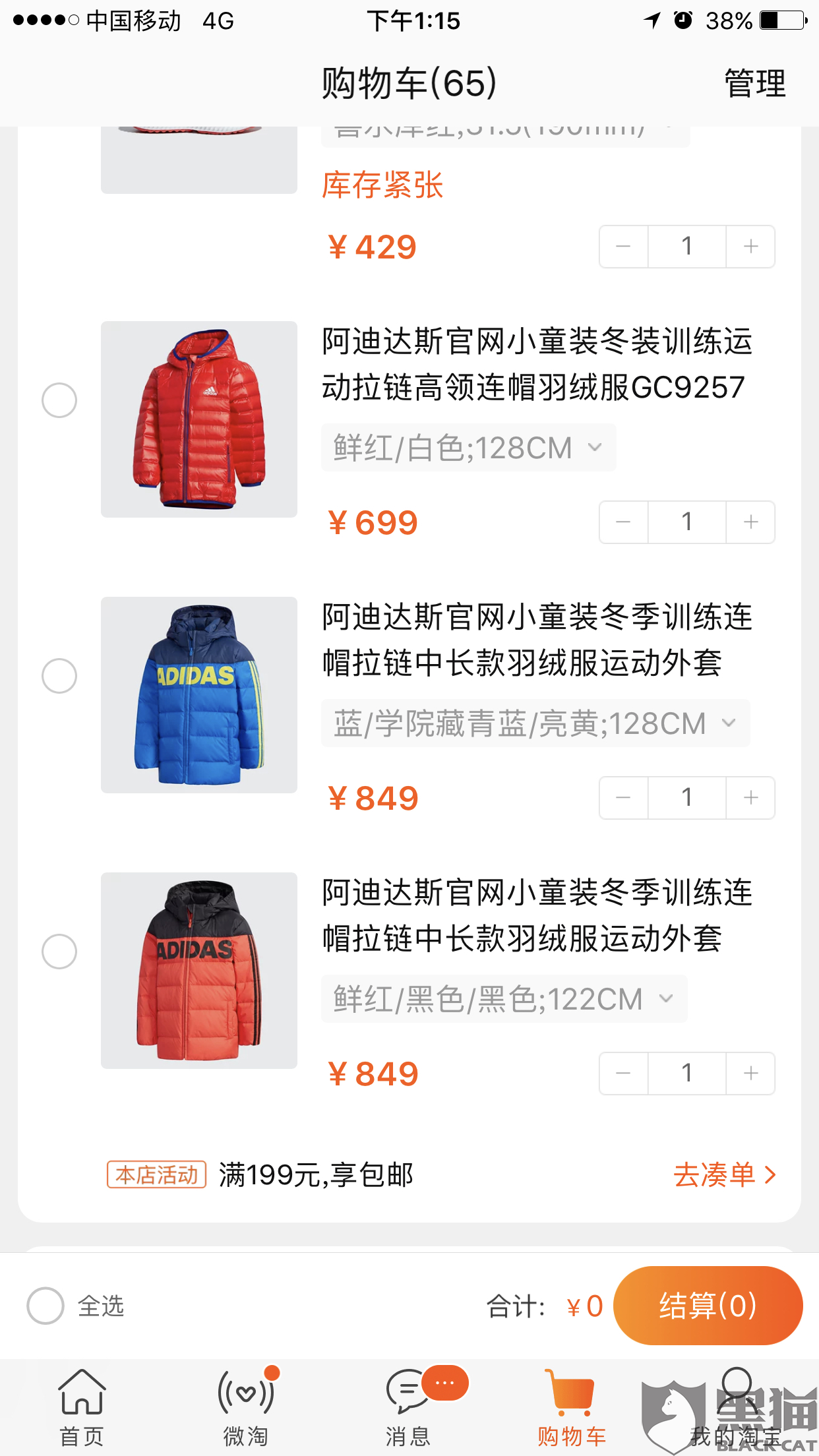Decrease quantity of the ¥429 item
The height and width of the screenshot is (1456, 819).
623,247
